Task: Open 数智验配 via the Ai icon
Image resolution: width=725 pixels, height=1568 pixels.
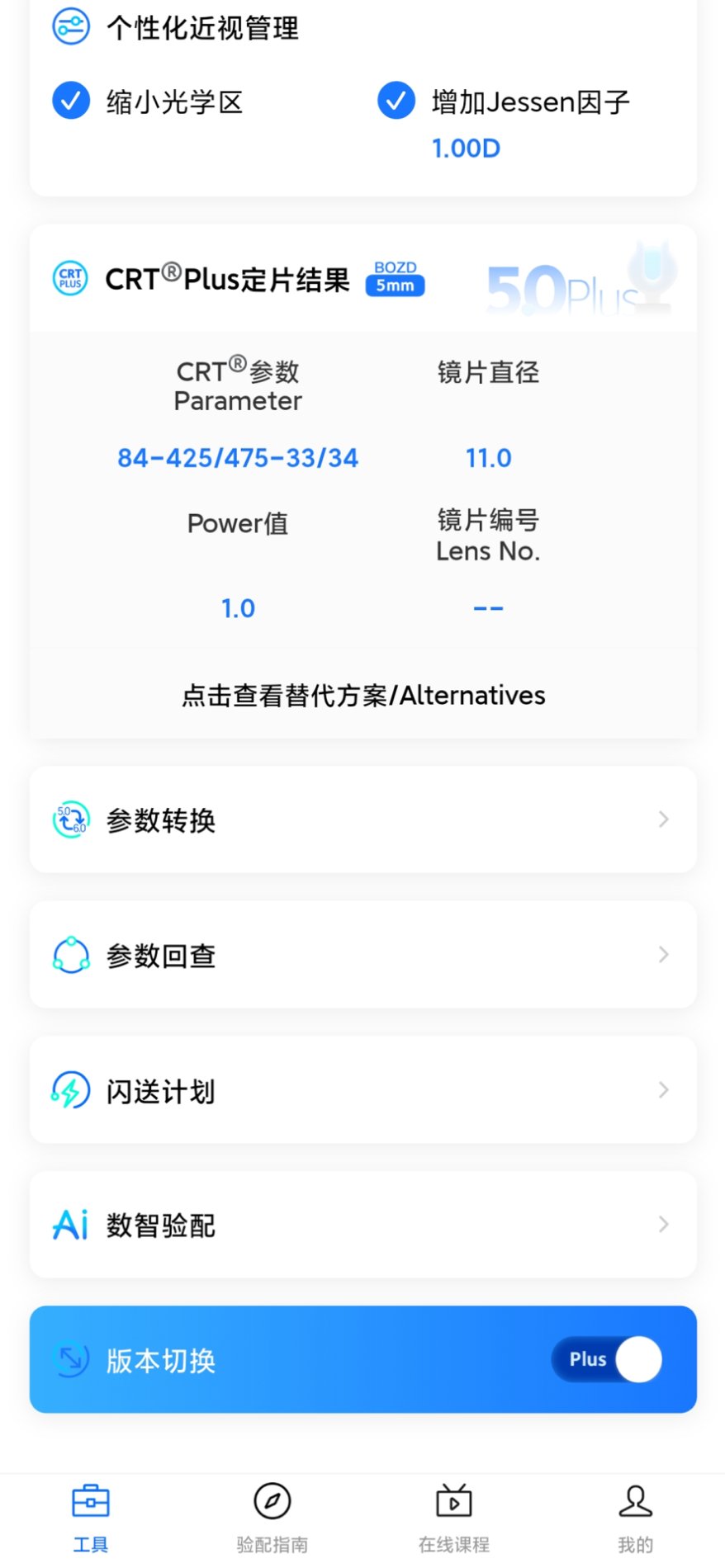Action: tap(71, 1225)
